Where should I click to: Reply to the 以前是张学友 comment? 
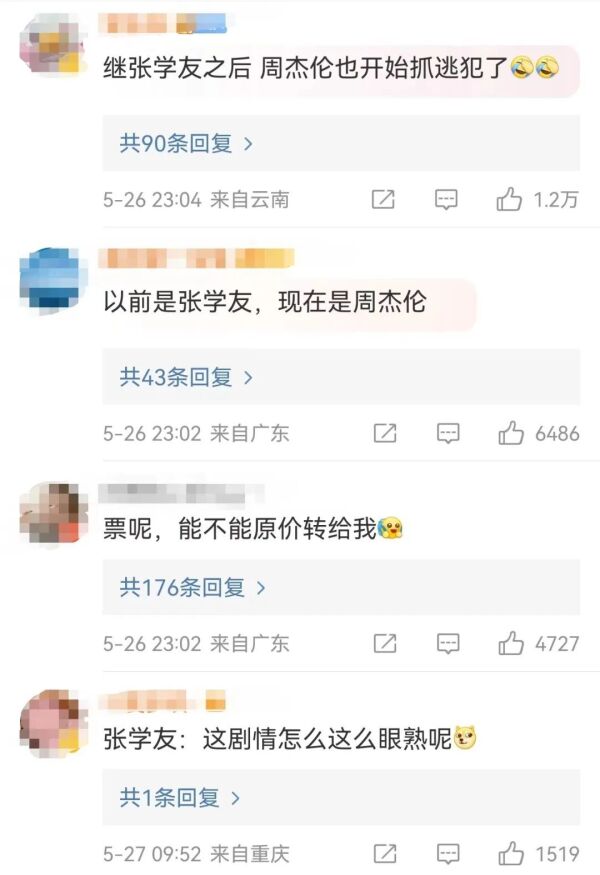[x=448, y=433]
